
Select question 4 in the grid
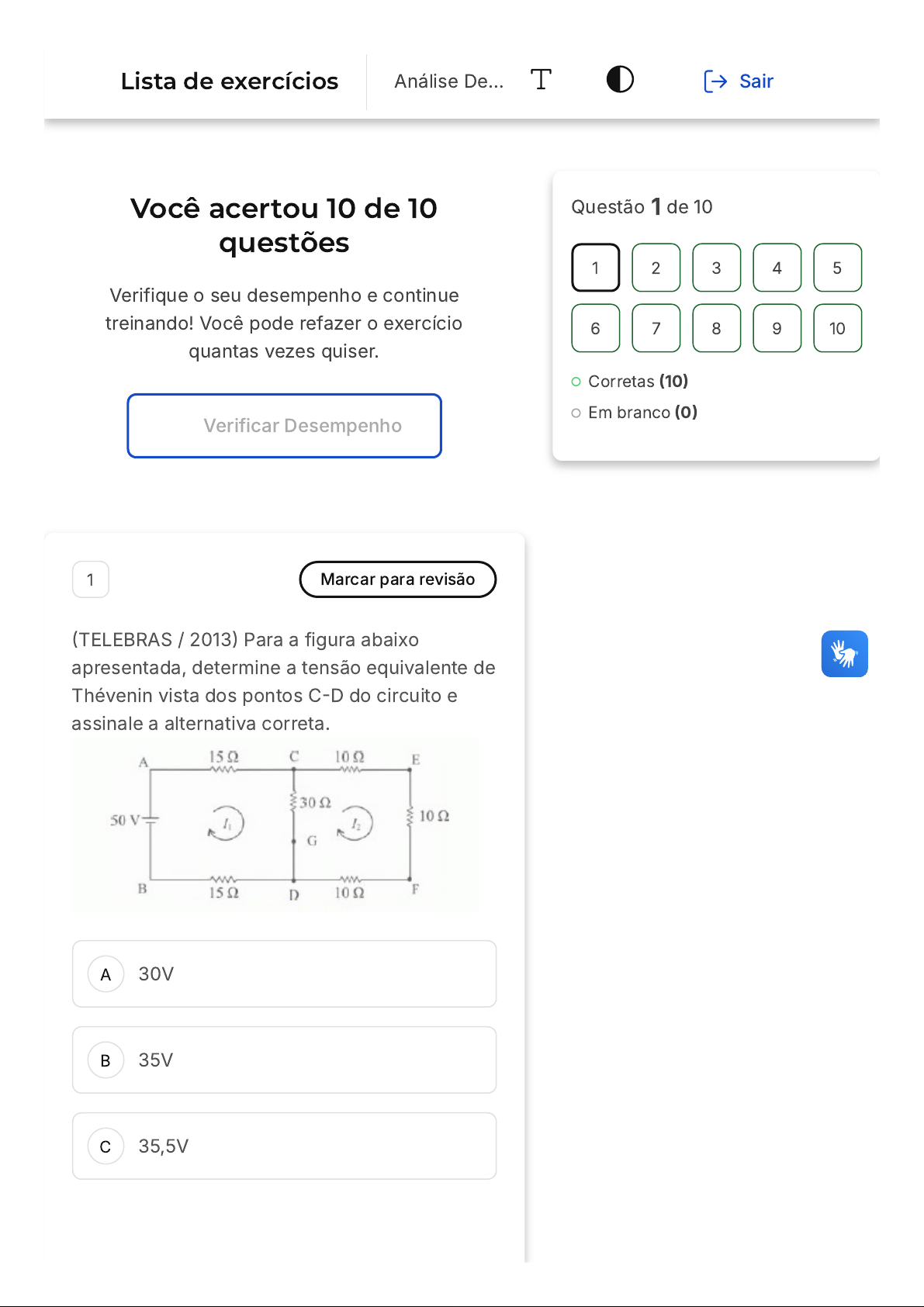coord(777,268)
